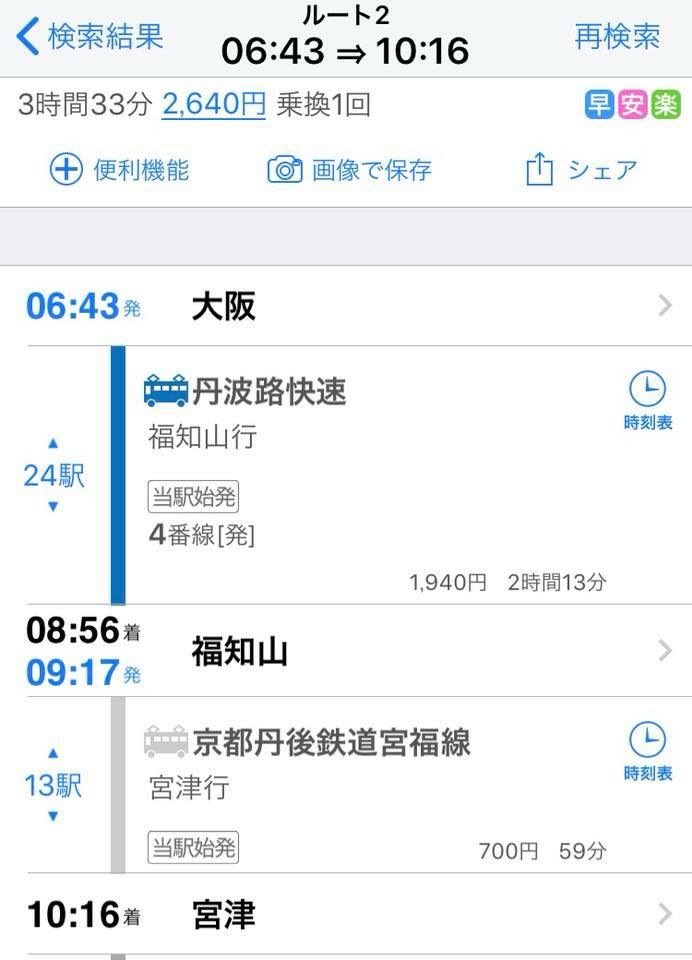This screenshot has height=960, width=692.
Task: Open 福知山 station details
Action: 346,652
